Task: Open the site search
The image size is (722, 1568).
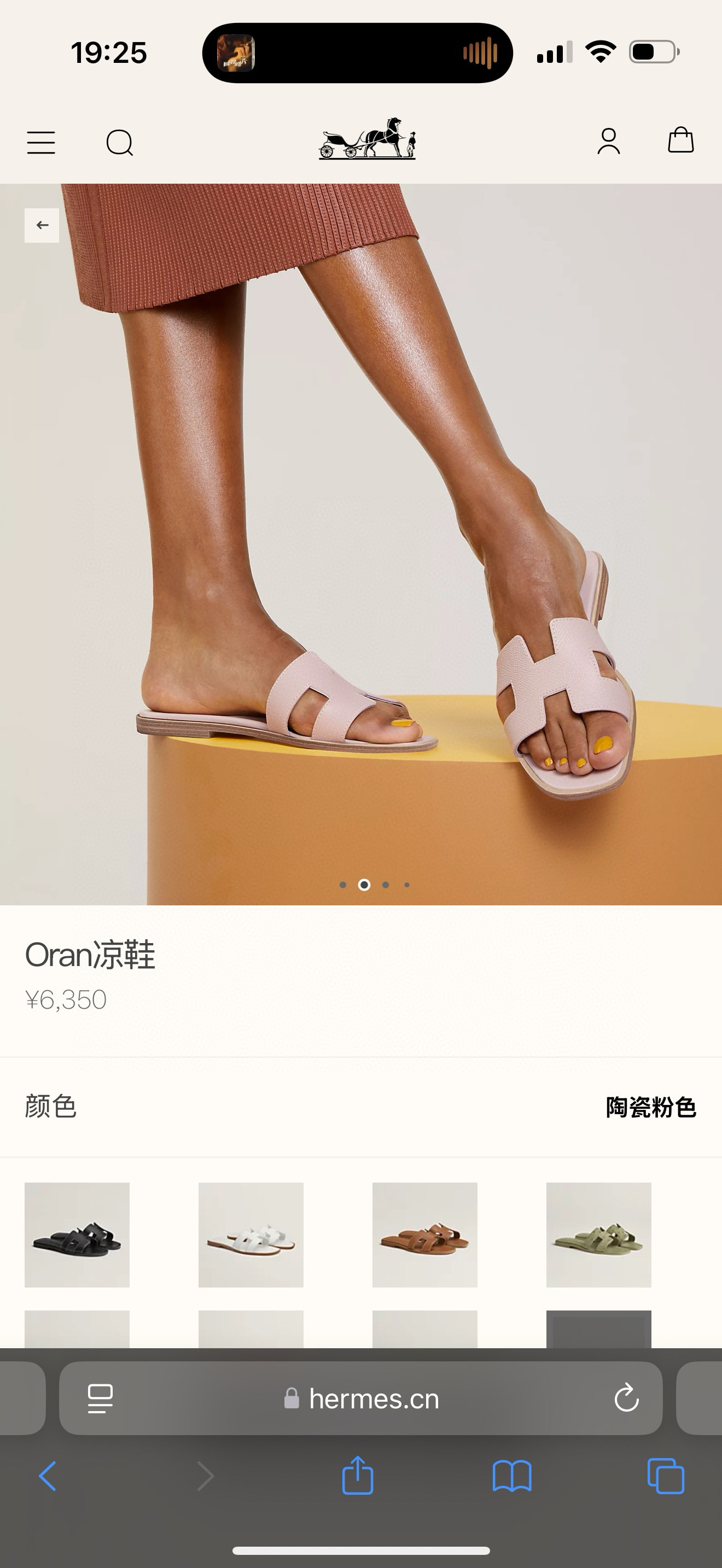Action: pos(119,143)
